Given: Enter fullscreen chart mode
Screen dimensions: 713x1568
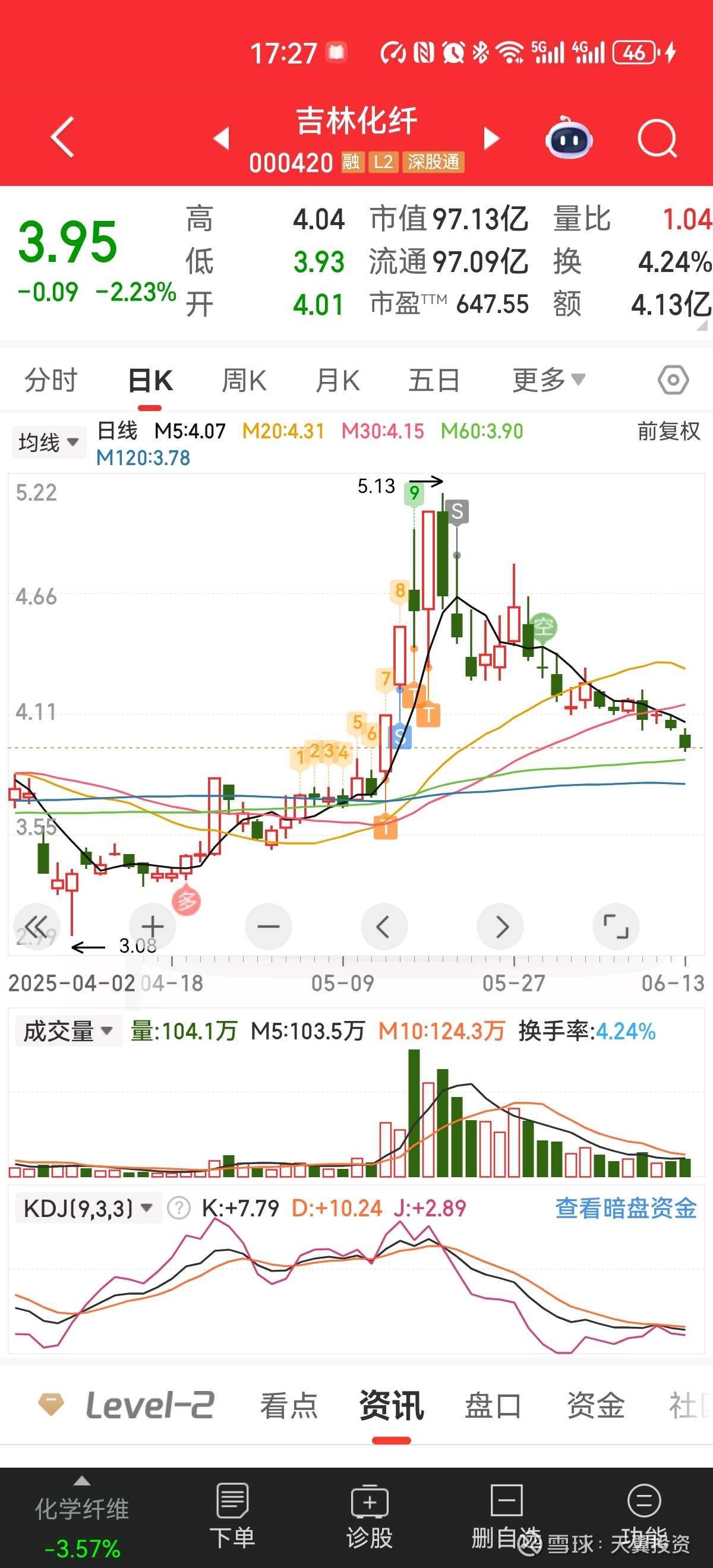Looking at the screenshot, I should pos(616,927).
